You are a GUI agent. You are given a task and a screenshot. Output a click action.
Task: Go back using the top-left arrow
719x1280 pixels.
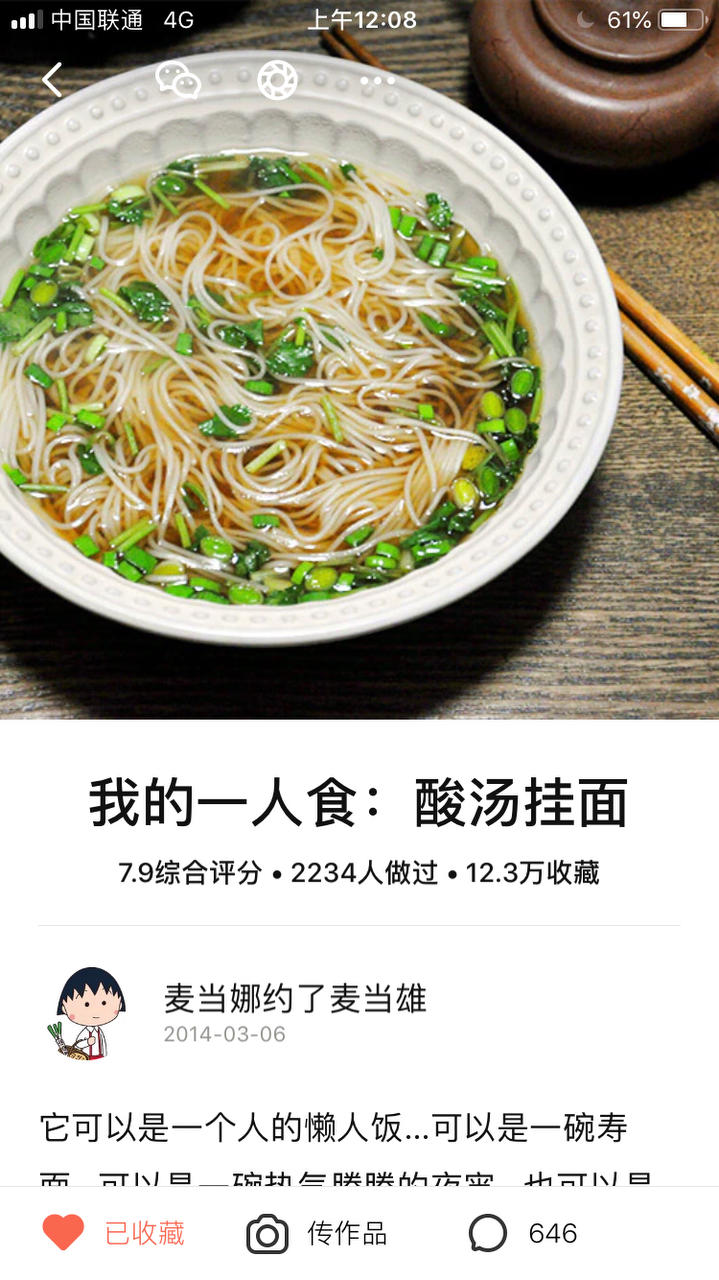pos(52,80)
